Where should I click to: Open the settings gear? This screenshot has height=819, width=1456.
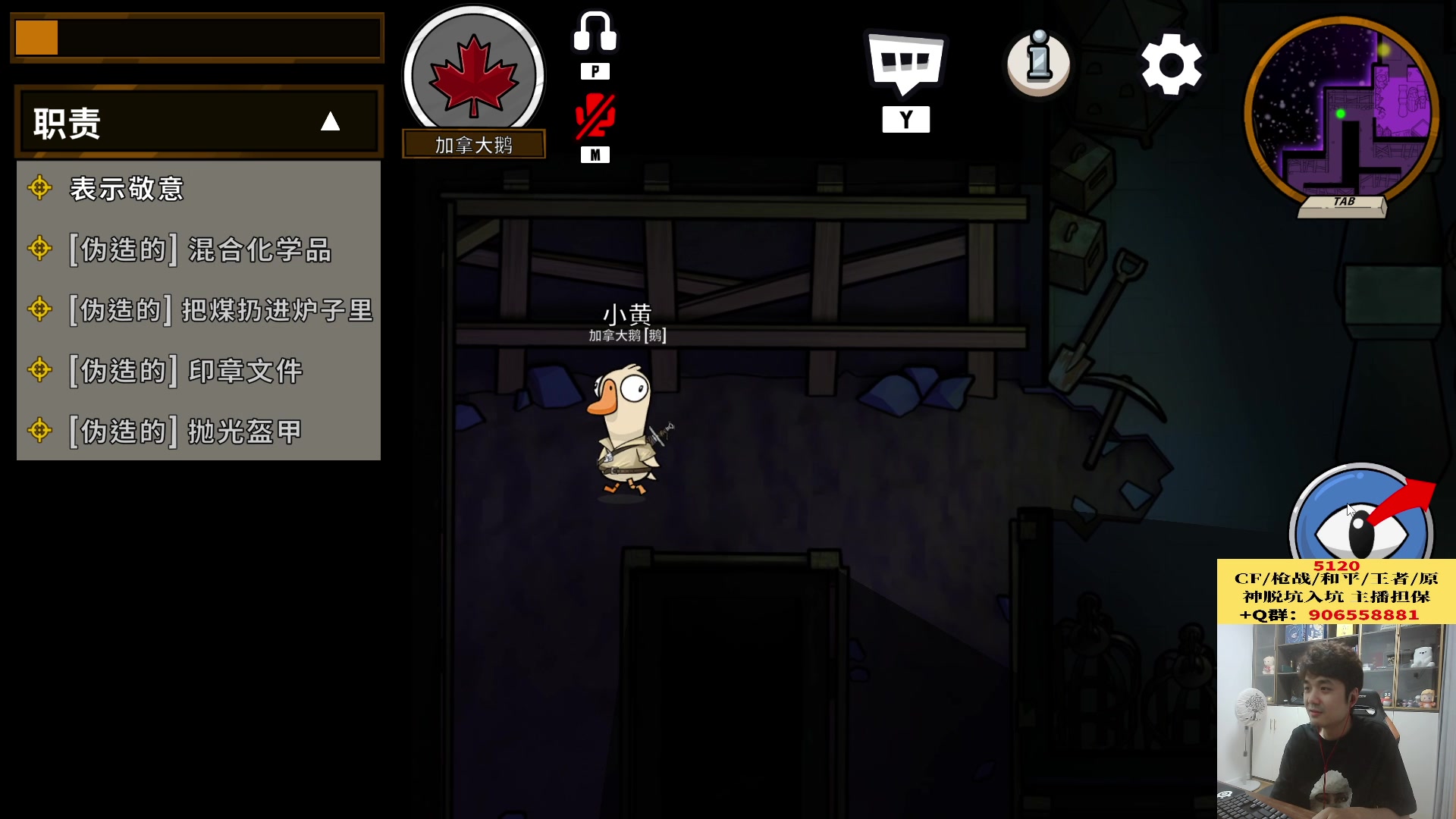1171,65
